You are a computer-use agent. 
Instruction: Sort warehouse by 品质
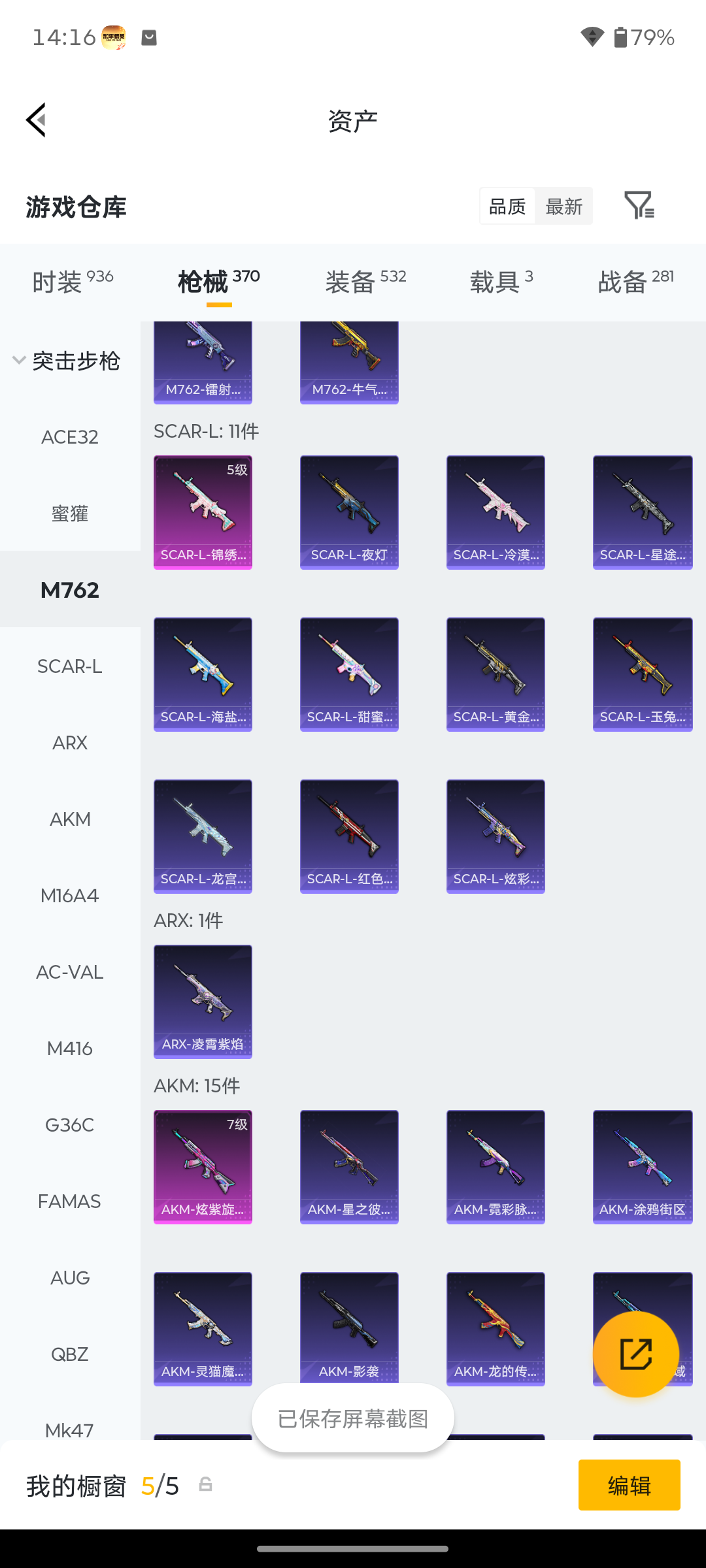tap(507, 206)
